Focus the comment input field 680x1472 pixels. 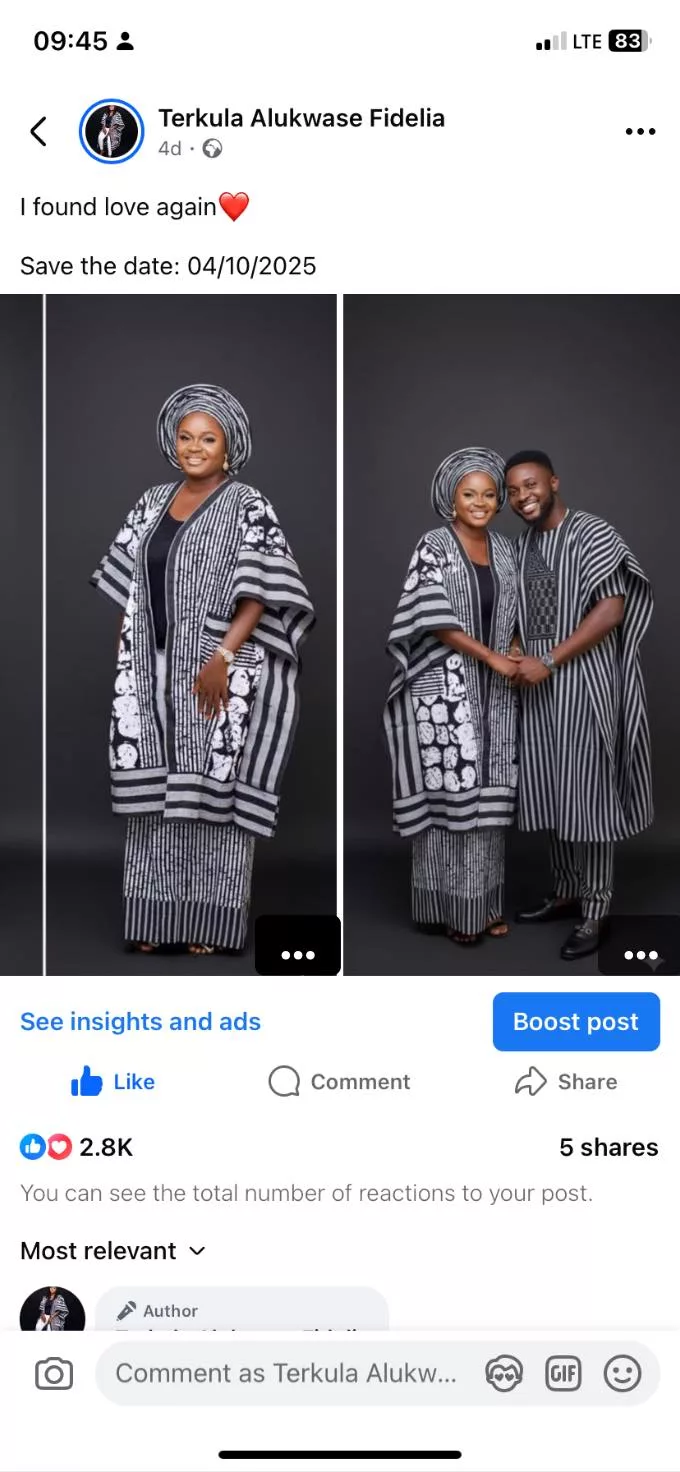286,1374
